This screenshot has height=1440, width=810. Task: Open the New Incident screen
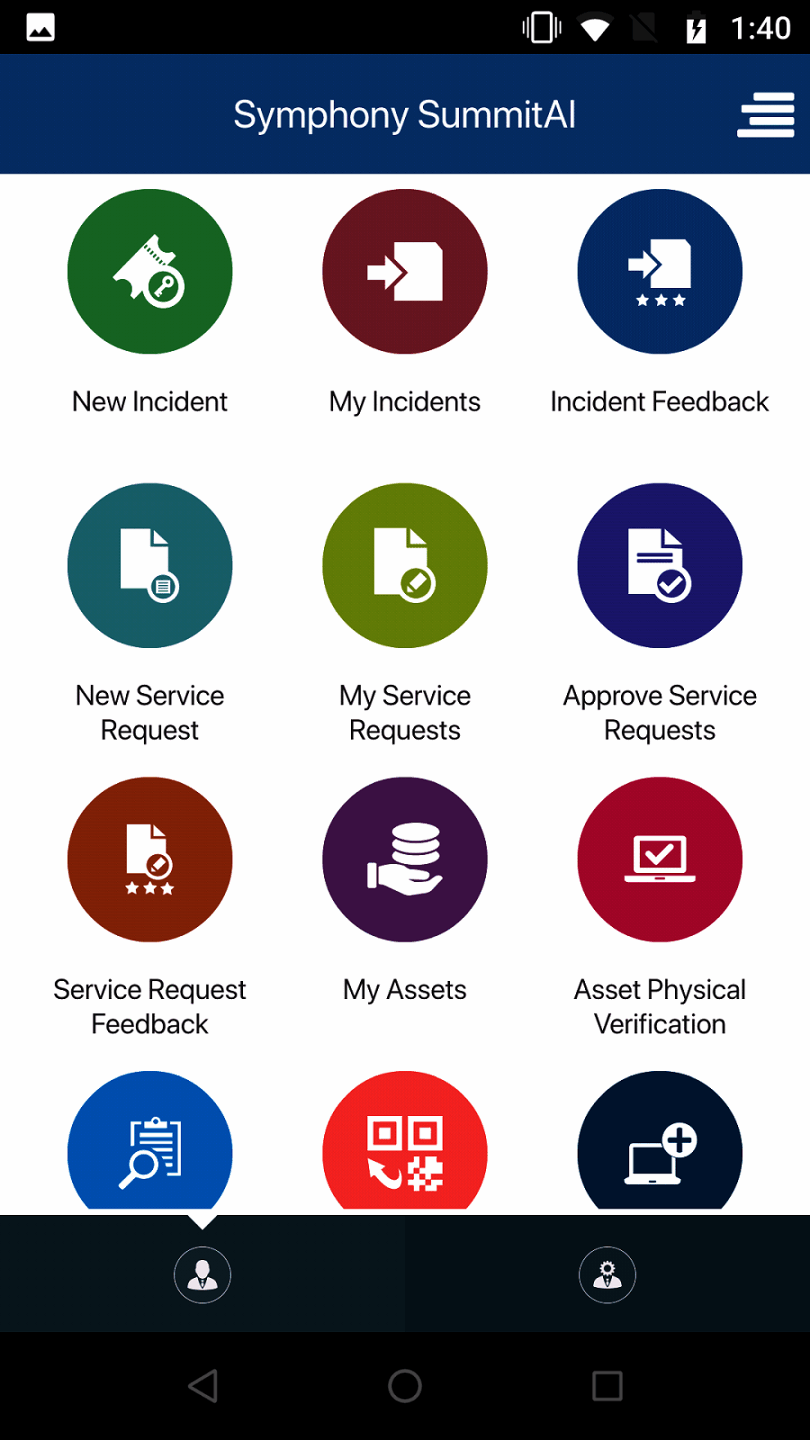point(150,271)
